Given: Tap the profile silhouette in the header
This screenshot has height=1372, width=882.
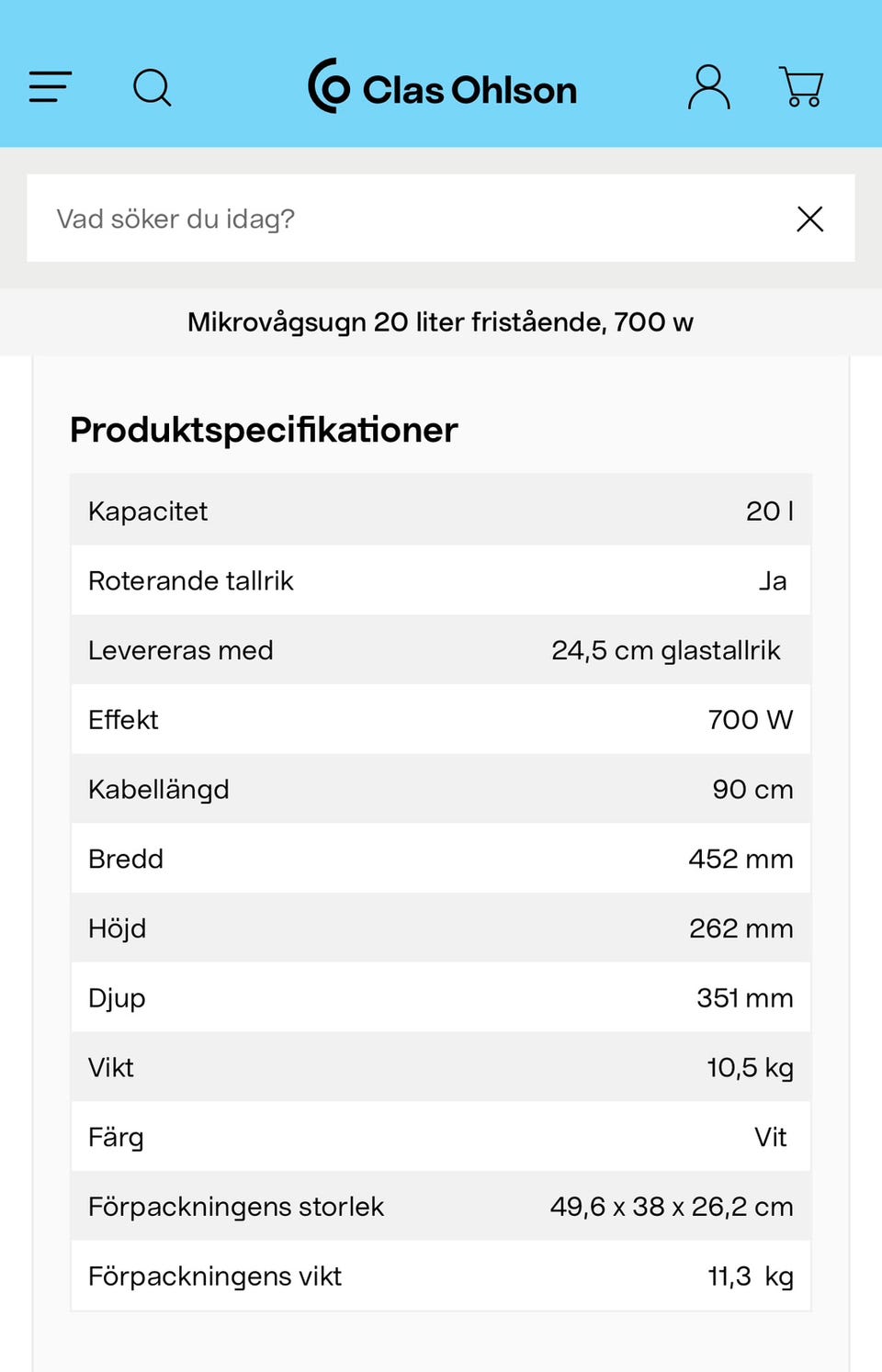Looking at the screenshot, I should point(707,87).
